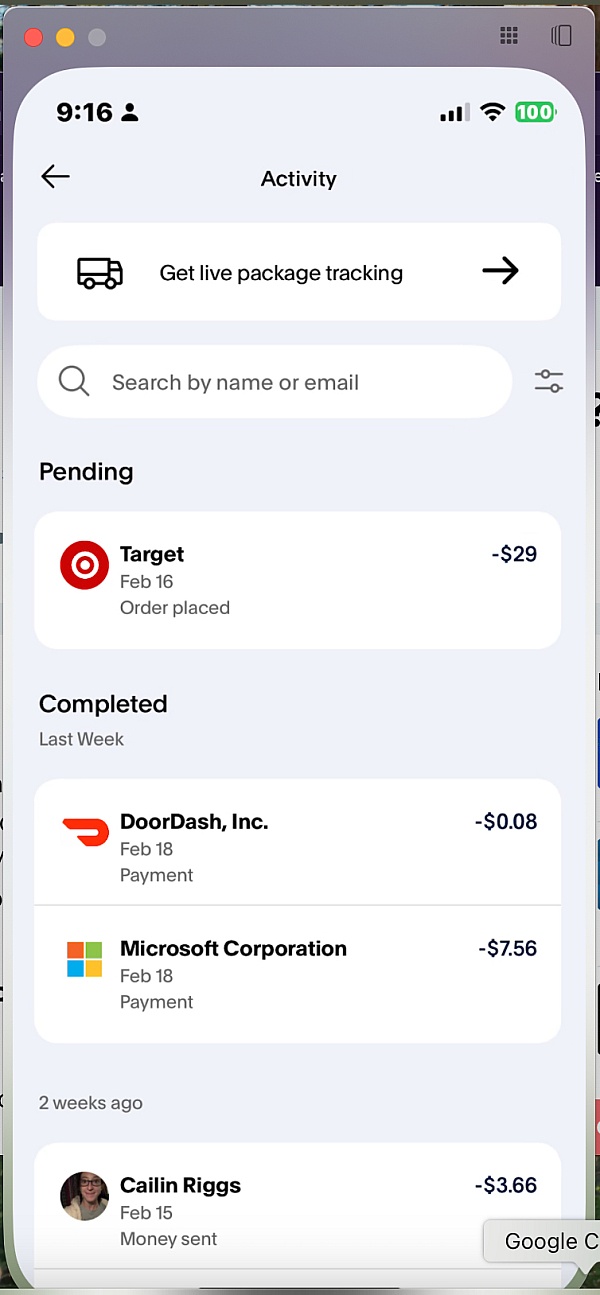
Task: Open the pending Target order
Action: click(x=298, y=580)
